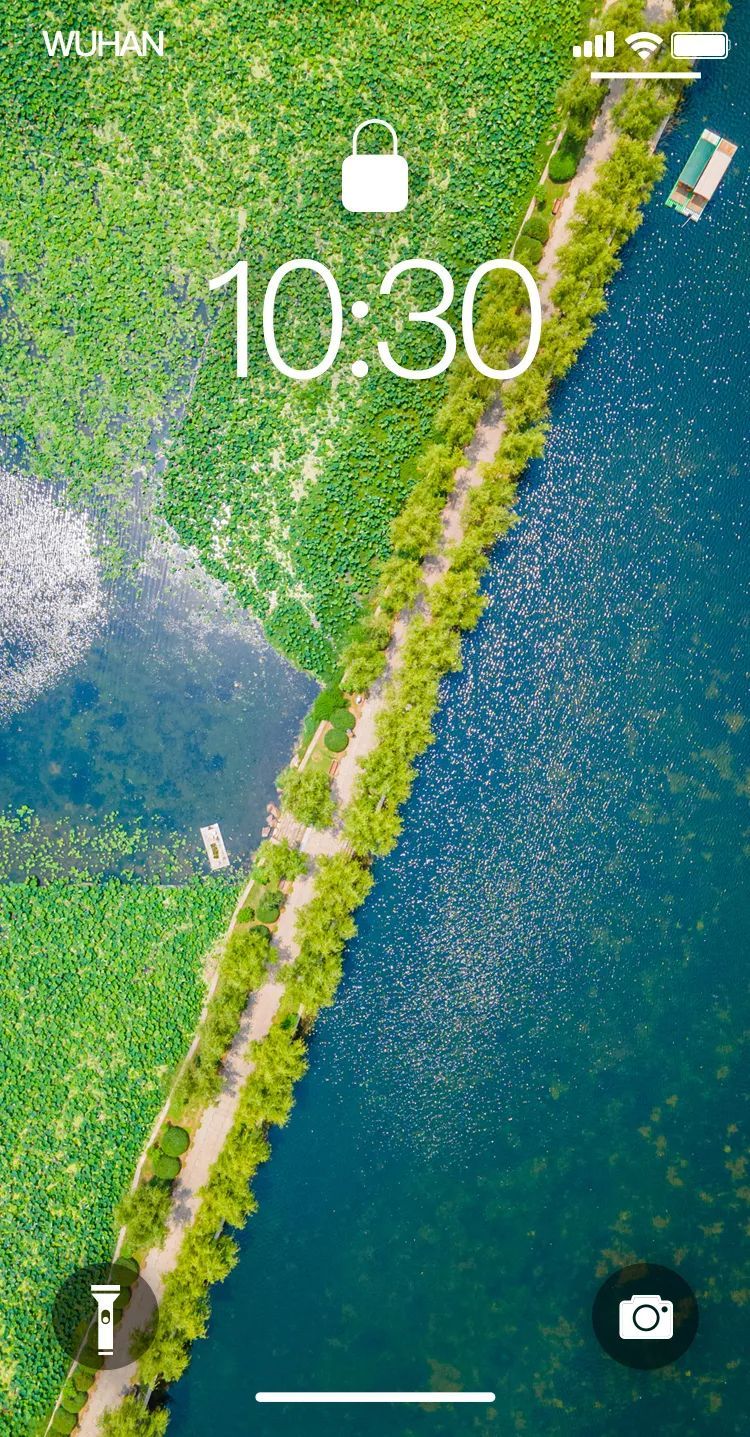Turn on the flashlight
Viewport: 750px width, 1437px height.
[105, 1317]
